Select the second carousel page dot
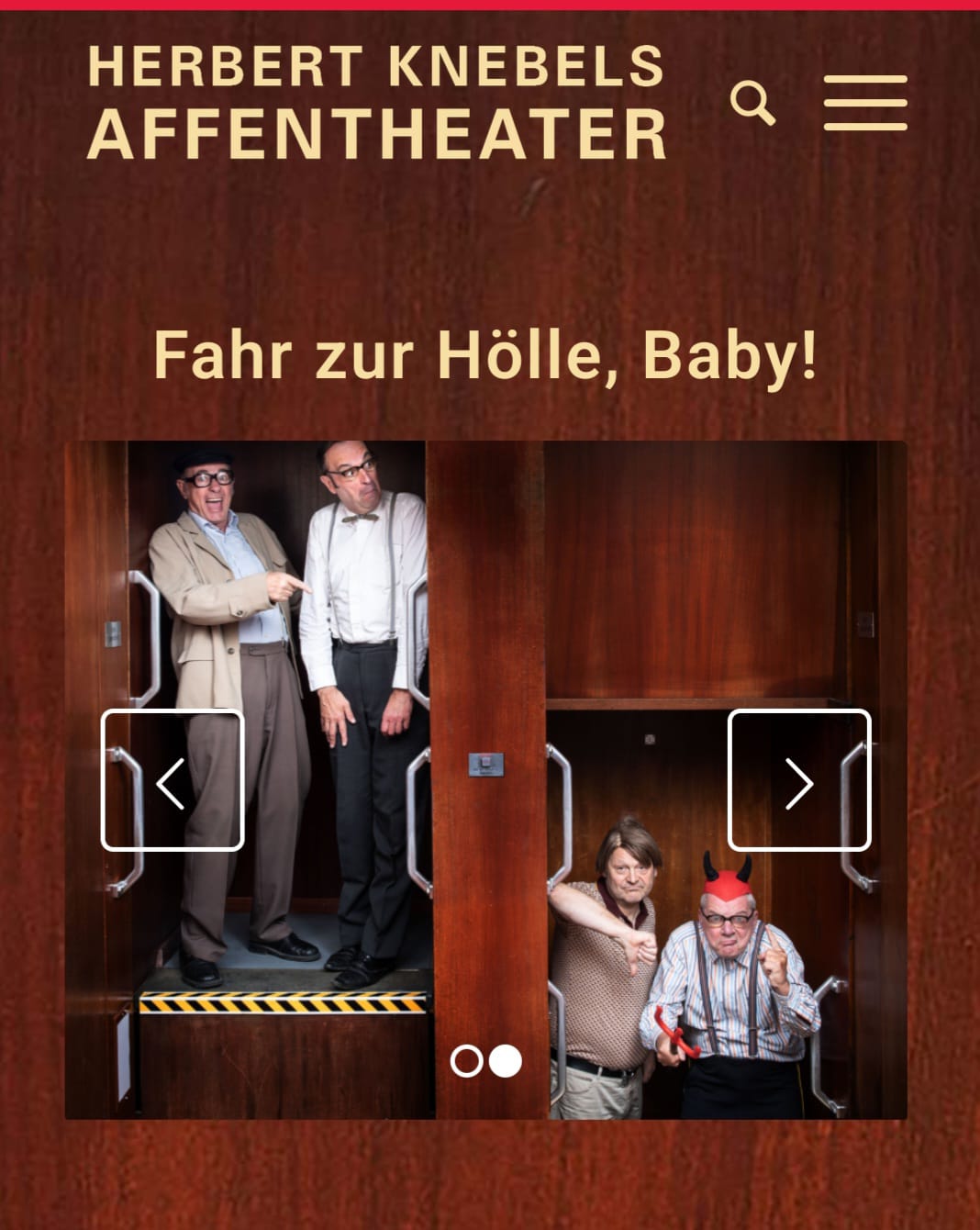The width and height of the screenshot is (980, 1230). click(x=505, y=1060)
